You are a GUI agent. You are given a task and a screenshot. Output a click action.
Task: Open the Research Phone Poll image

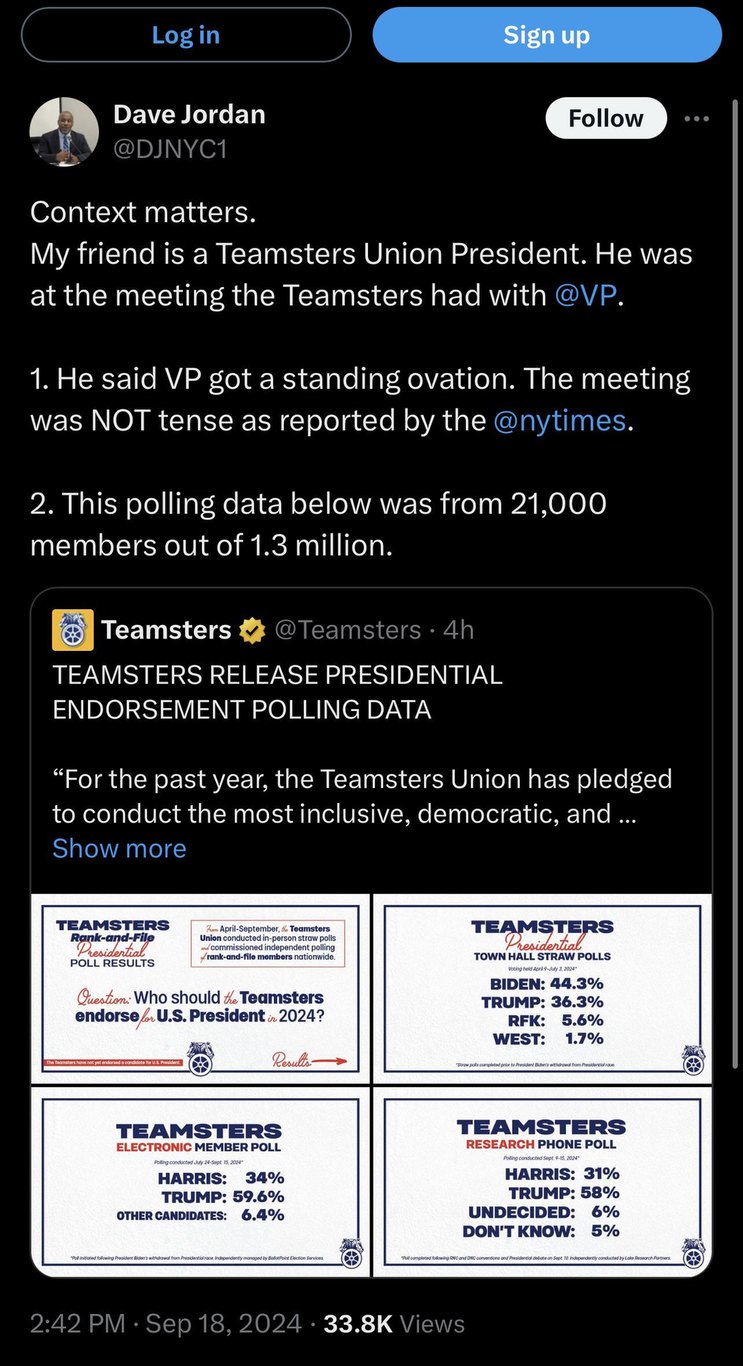click(x=543, y=1181)
